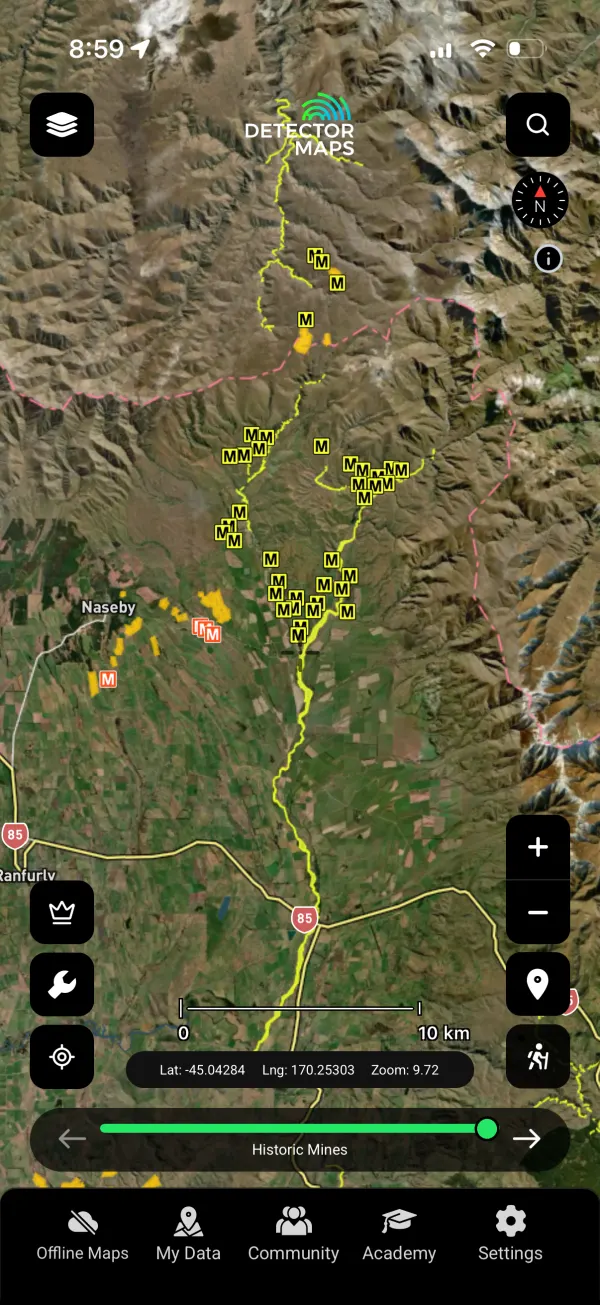Zoom in with the plus button
Viewport: 600px width, 1305px height.
coord(538,848)
